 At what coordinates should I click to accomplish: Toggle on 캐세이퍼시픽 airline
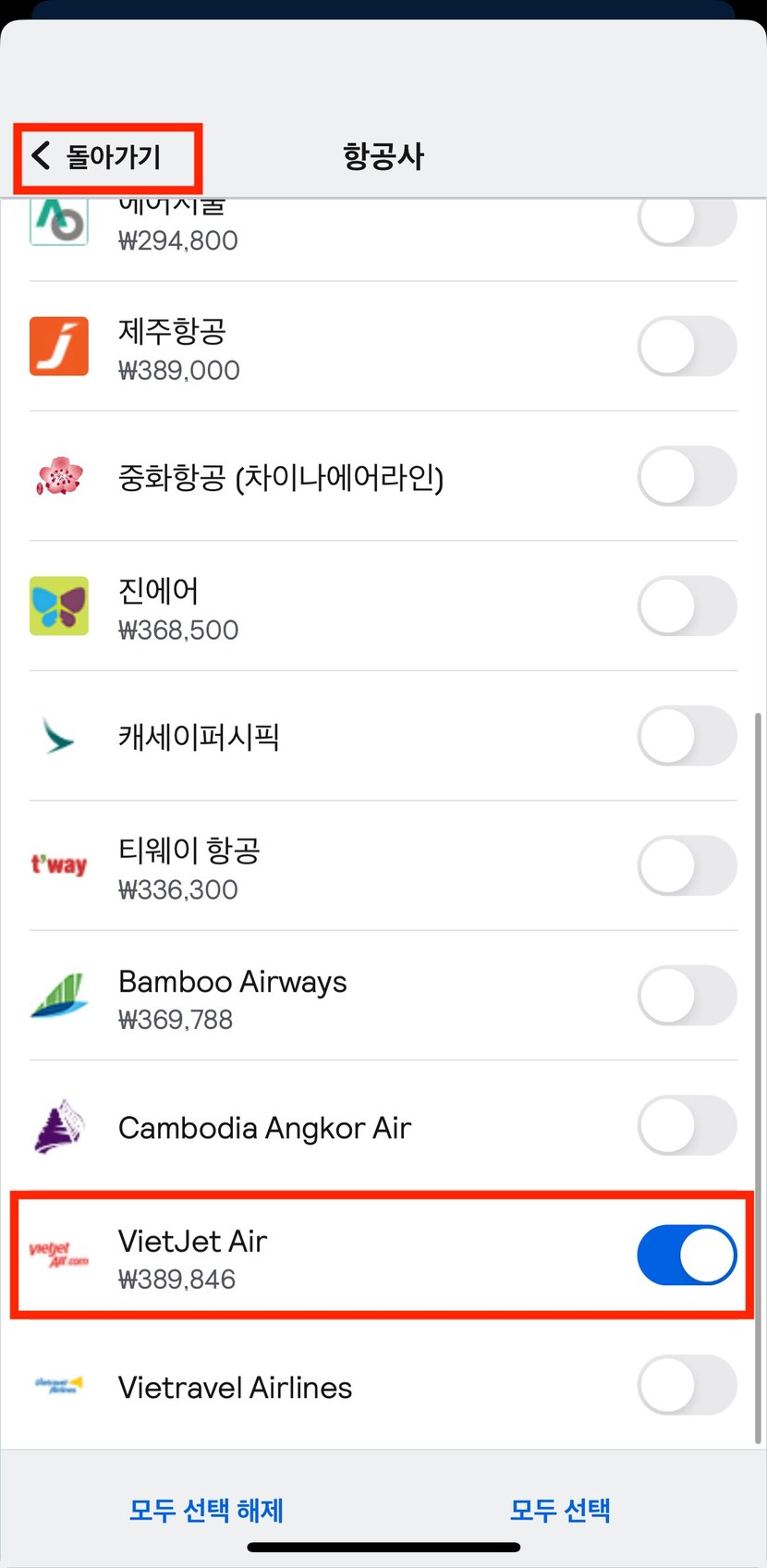pyautogui.click(x=687, y=736)
